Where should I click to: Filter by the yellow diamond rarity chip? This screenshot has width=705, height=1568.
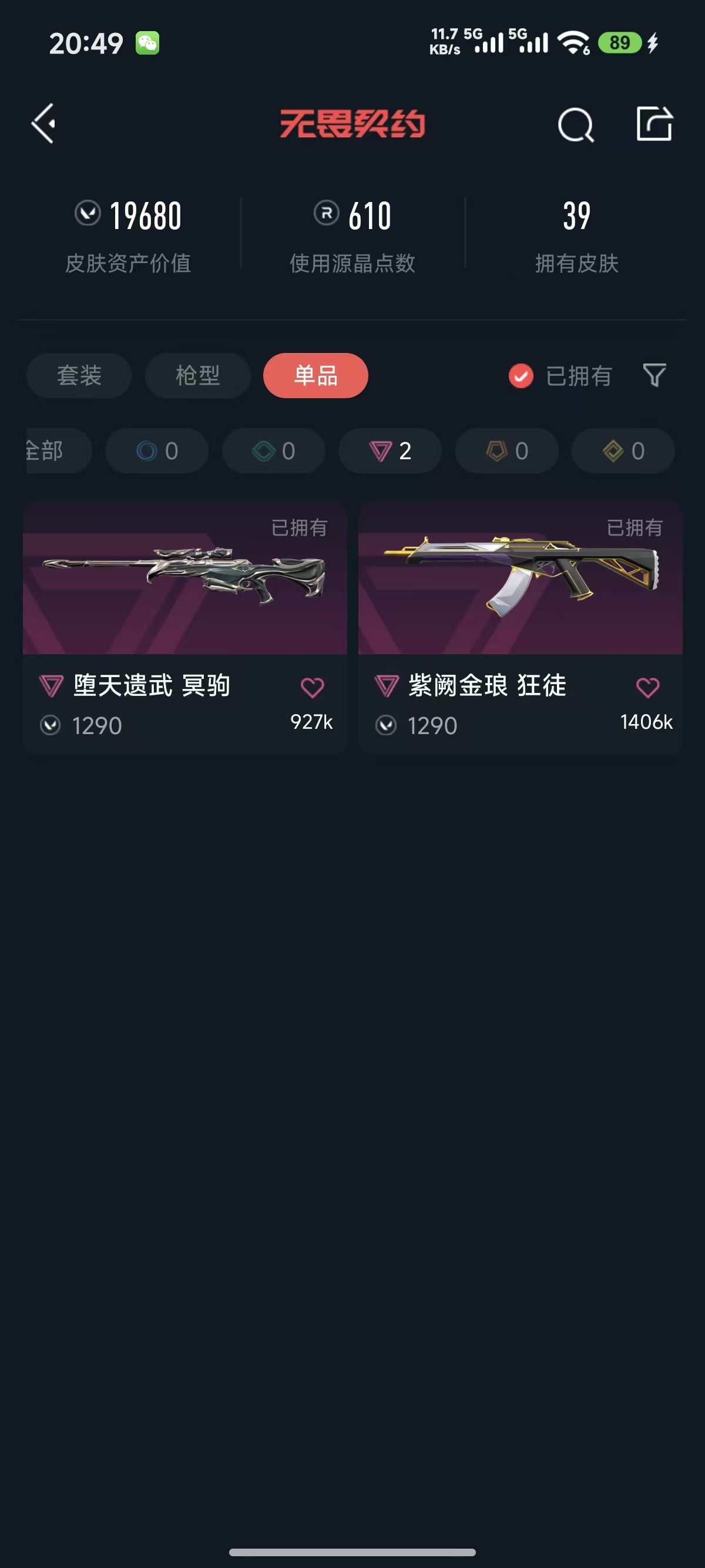point(623,451)
